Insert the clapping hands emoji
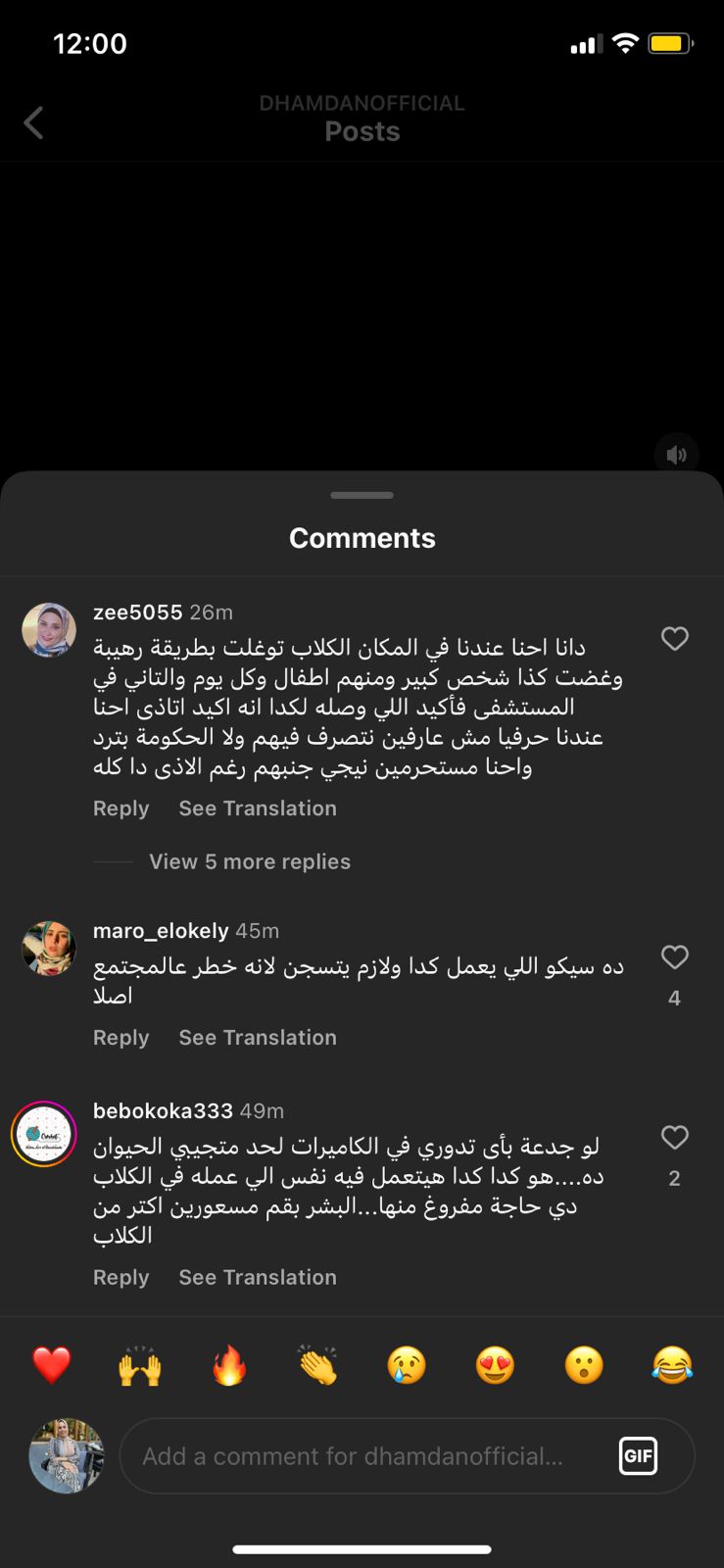 [x=318, y=1365]
